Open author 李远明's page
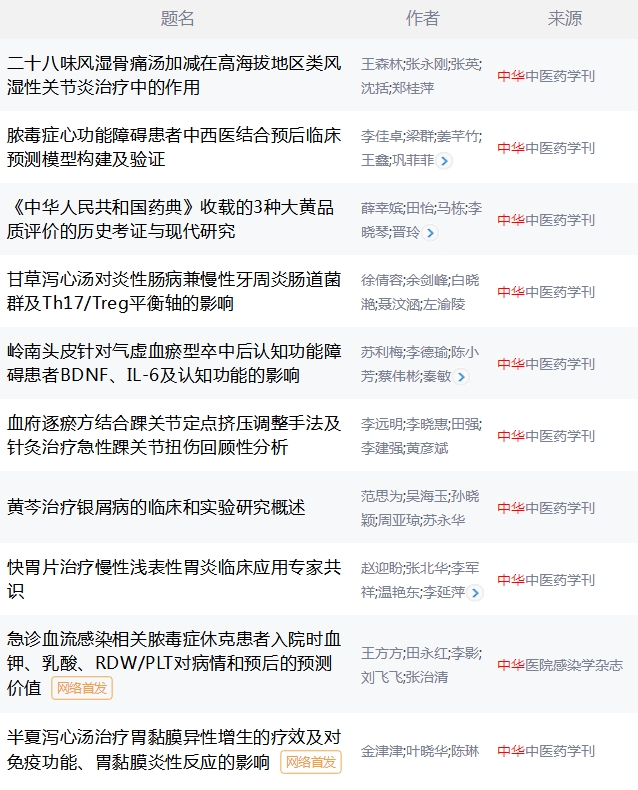This screenshot has height=790, width=638. 379,424
